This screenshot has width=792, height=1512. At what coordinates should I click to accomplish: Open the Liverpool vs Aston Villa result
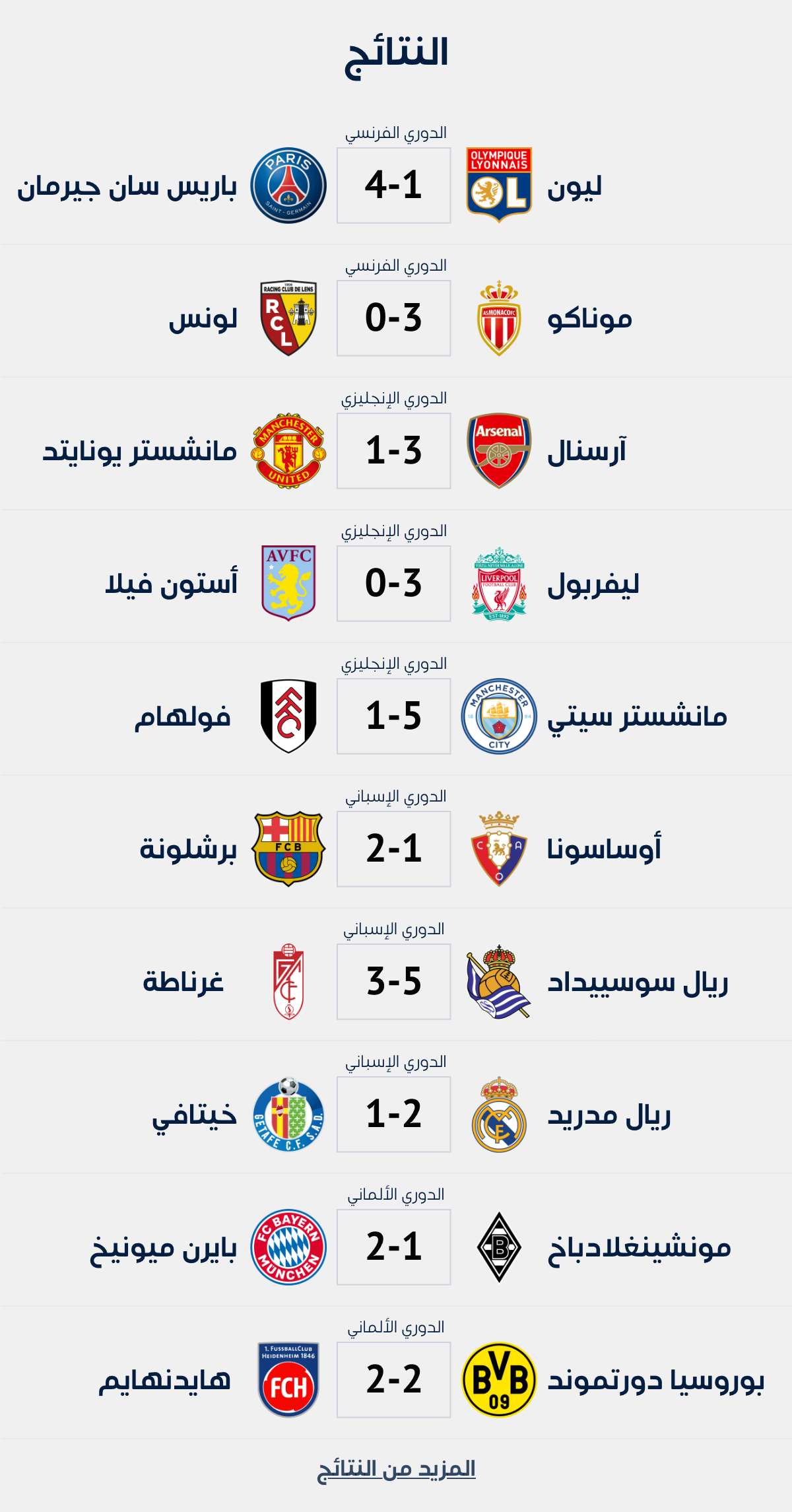click(394, 584)
